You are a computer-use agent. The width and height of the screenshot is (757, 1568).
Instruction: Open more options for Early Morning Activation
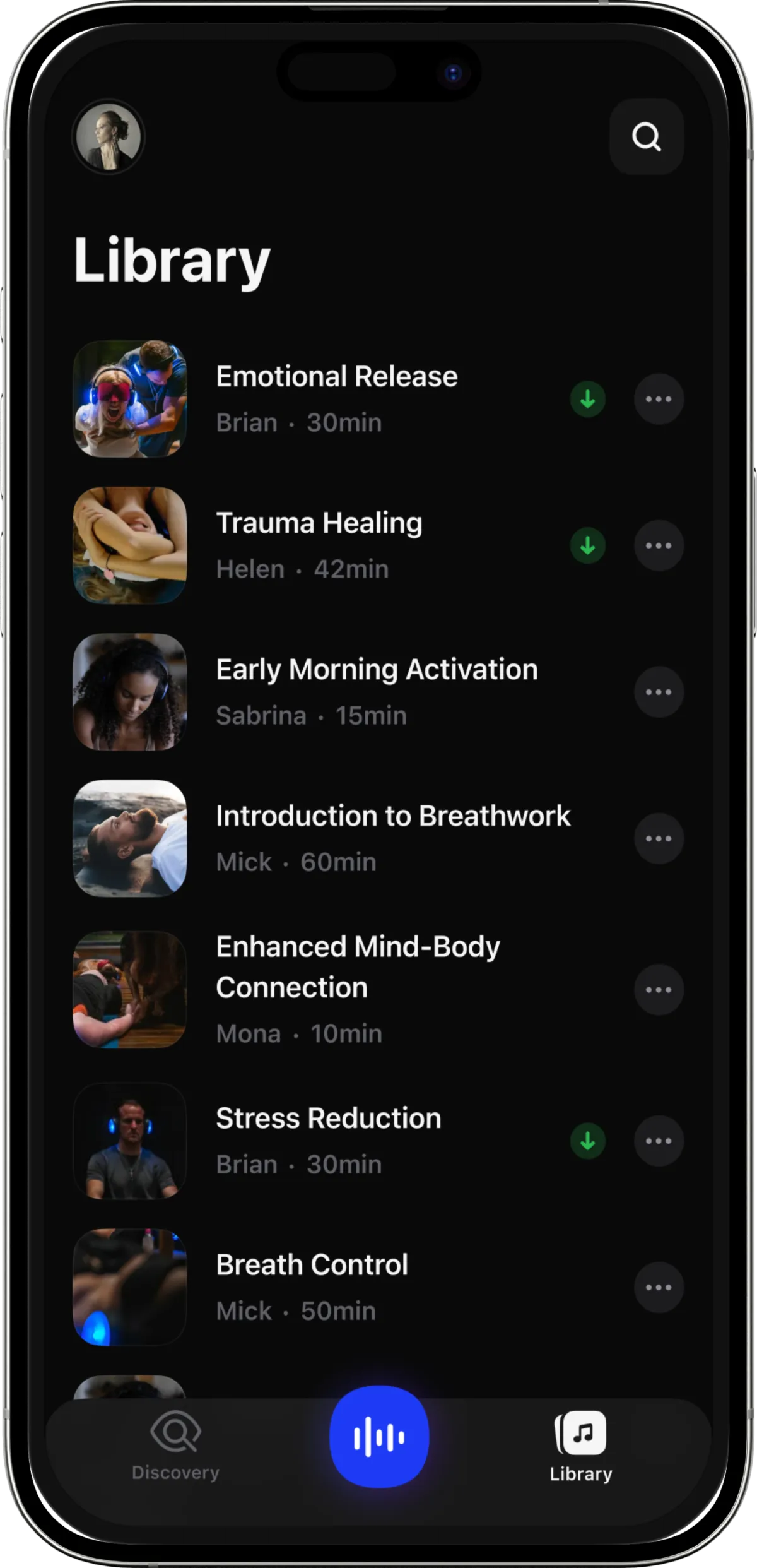[x=659, y=692]
